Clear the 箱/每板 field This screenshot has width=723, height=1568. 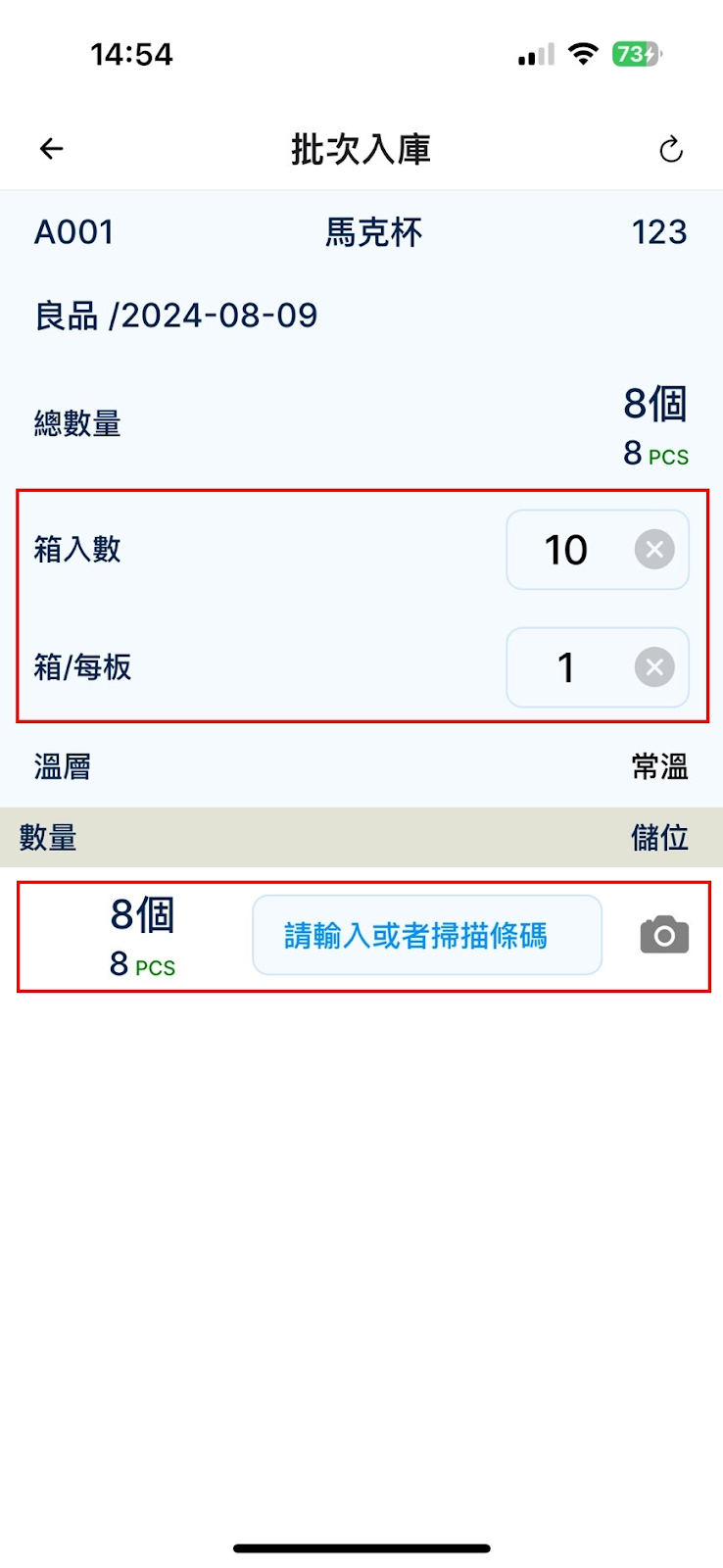tap(654, 667)
